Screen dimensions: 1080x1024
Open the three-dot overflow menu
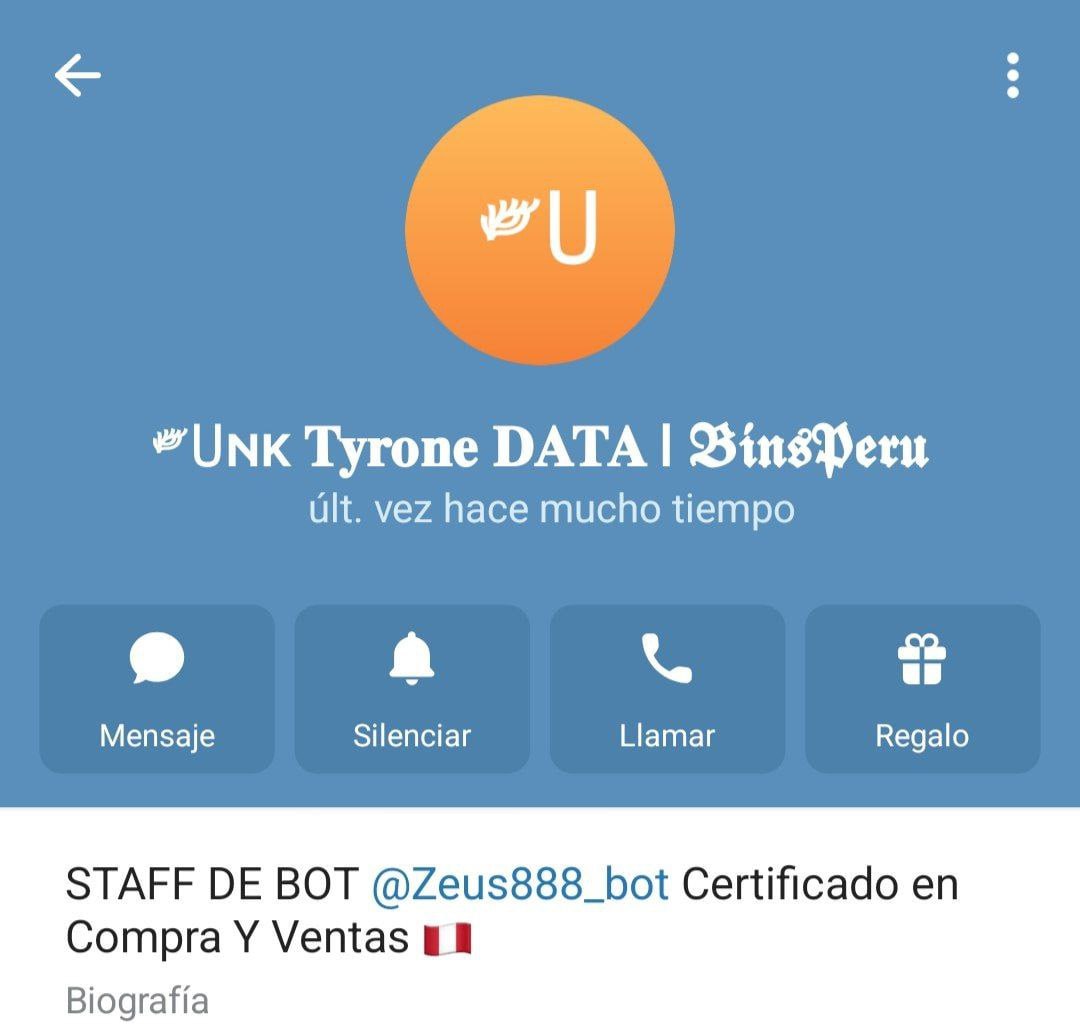point(1013,76)
